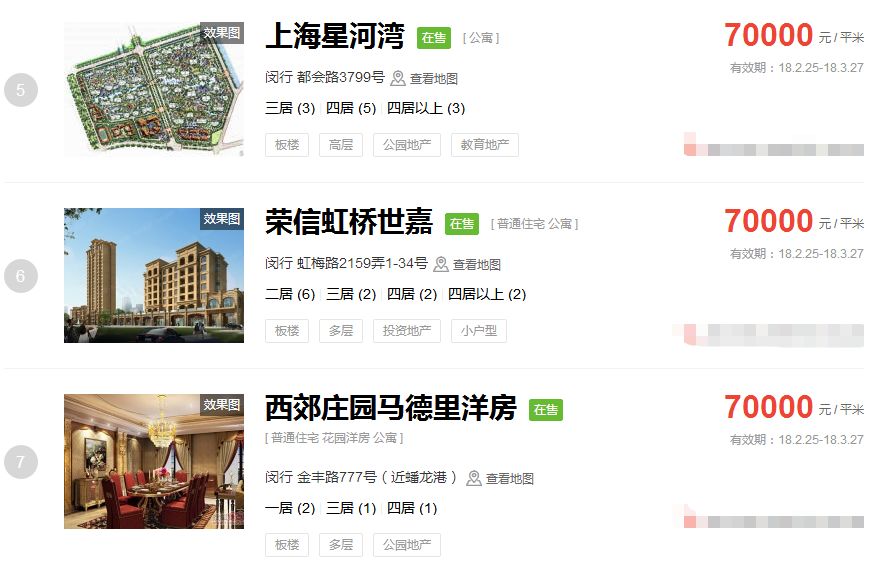Open the 西郊庄园马德里洋房 interior photo
The height and width of the screenshot is (566, 890).
[x=154, y=462]
